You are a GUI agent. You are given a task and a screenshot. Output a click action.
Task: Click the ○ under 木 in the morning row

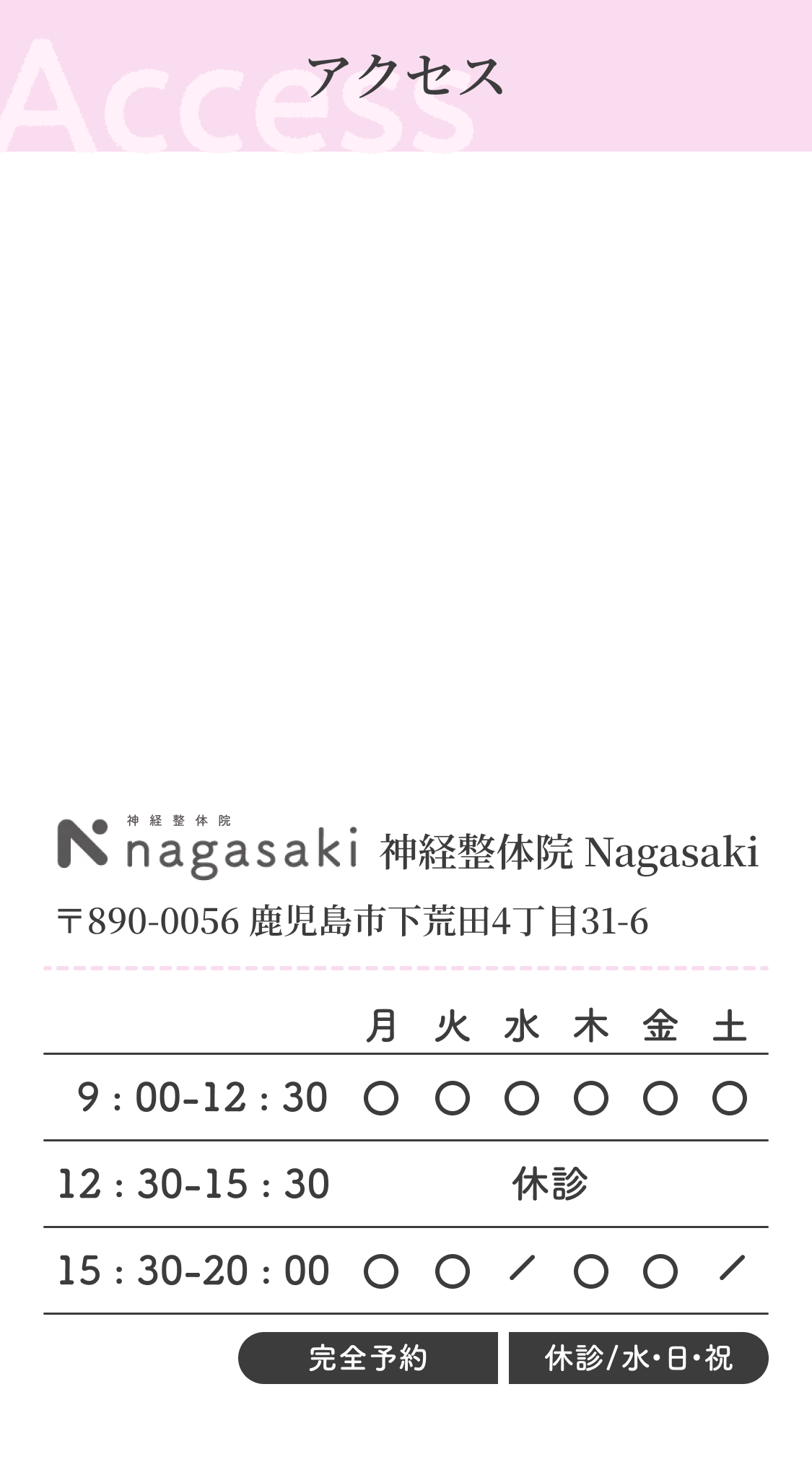click(x=590, y=1097)
